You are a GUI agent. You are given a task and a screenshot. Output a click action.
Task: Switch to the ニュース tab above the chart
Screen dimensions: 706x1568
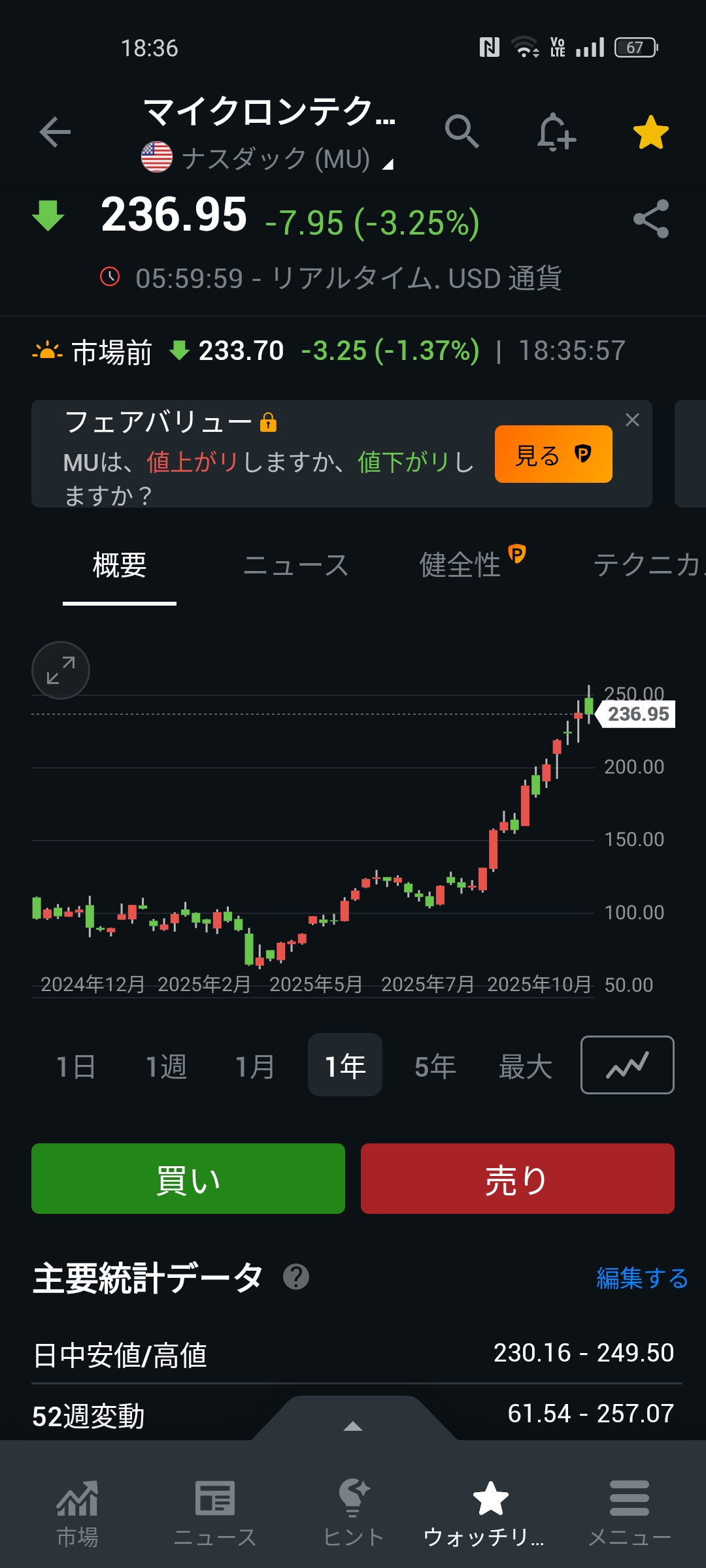click(295, 565)
